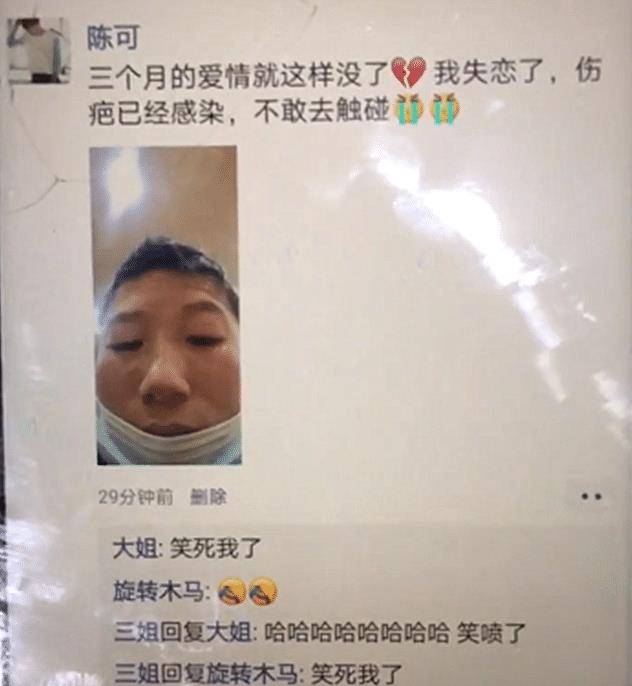The width and height of the screenshot is (632, 686).
Task: Open the posted selfie photo
Action: click(164, 305)
